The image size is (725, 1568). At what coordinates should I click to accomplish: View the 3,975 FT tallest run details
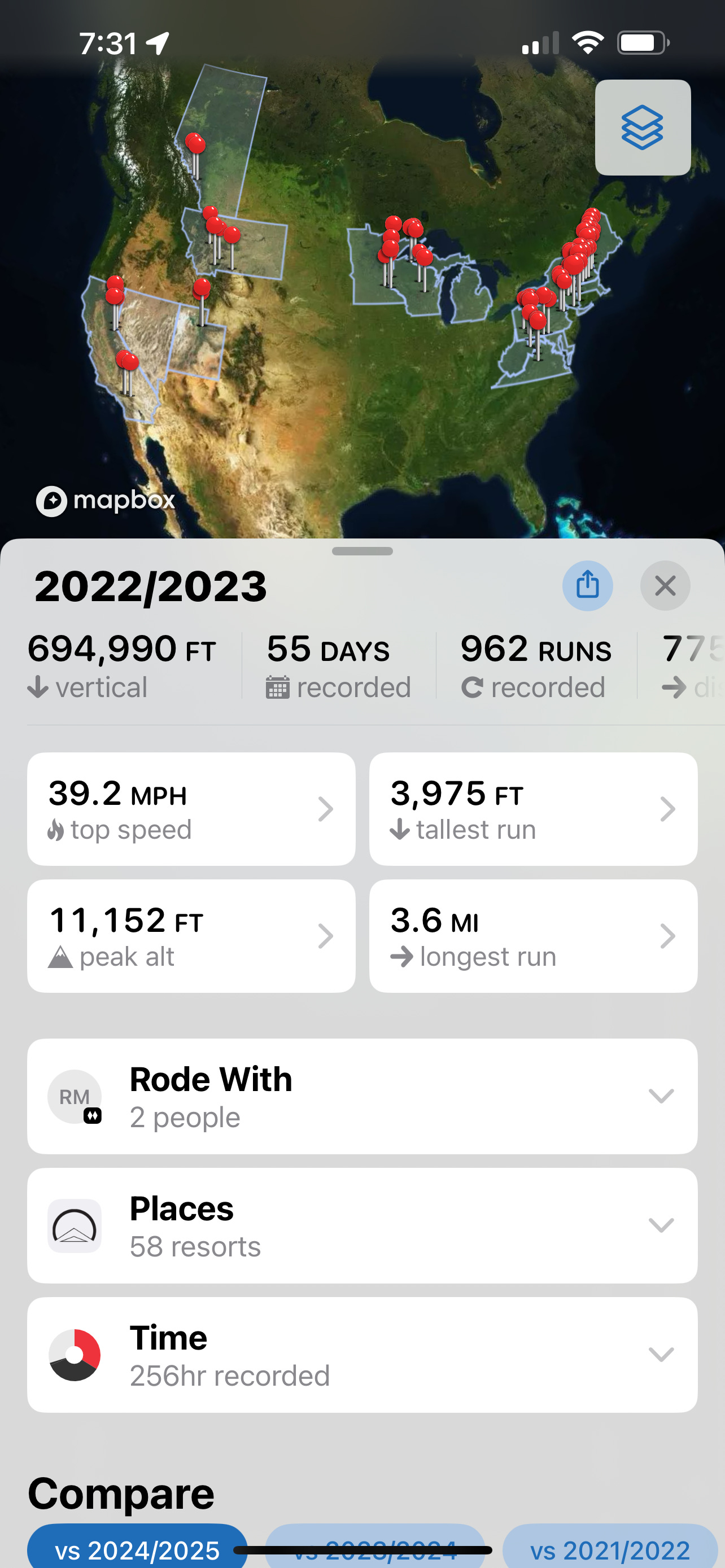532,809
